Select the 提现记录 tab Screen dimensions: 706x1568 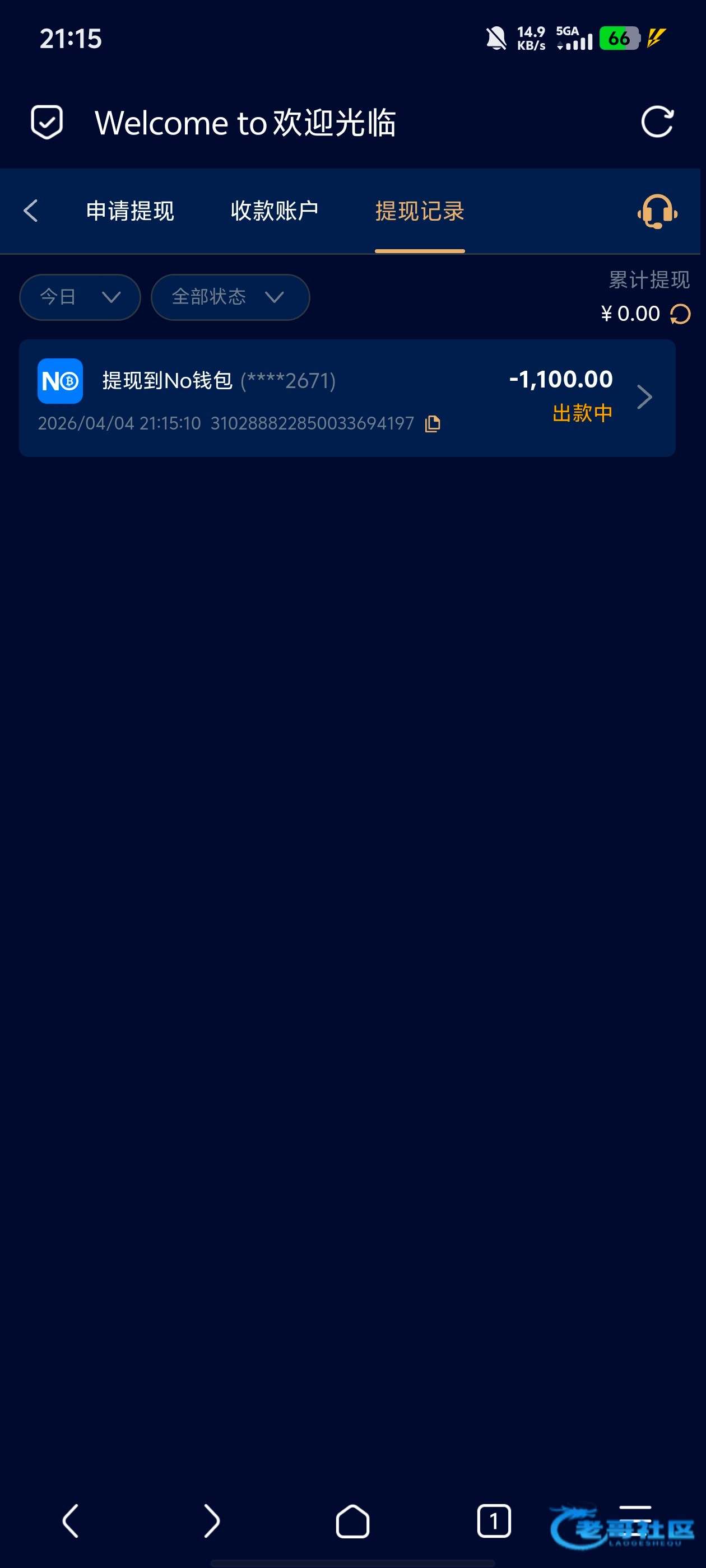419,211
